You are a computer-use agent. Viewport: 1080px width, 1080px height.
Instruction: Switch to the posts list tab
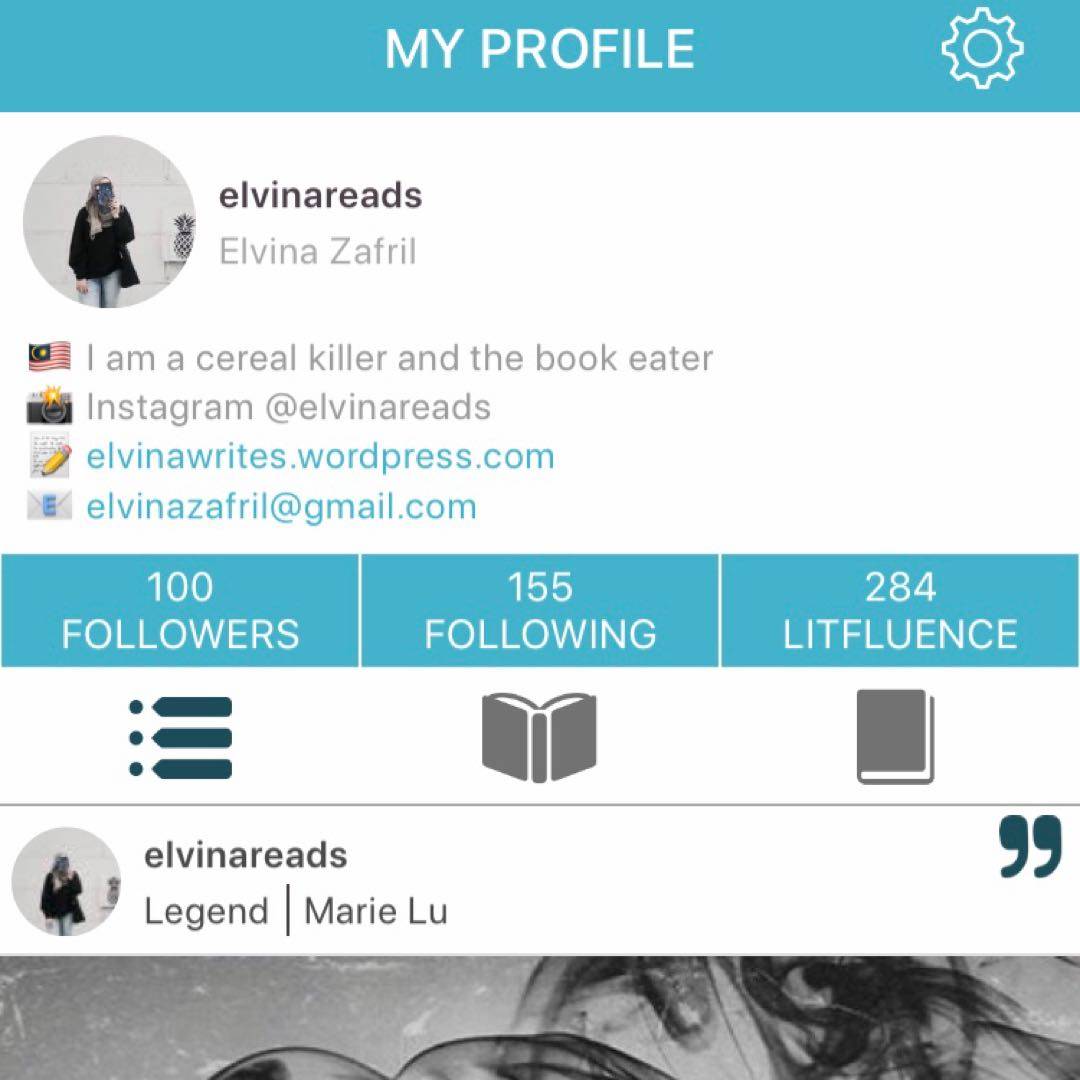(181, 738)
